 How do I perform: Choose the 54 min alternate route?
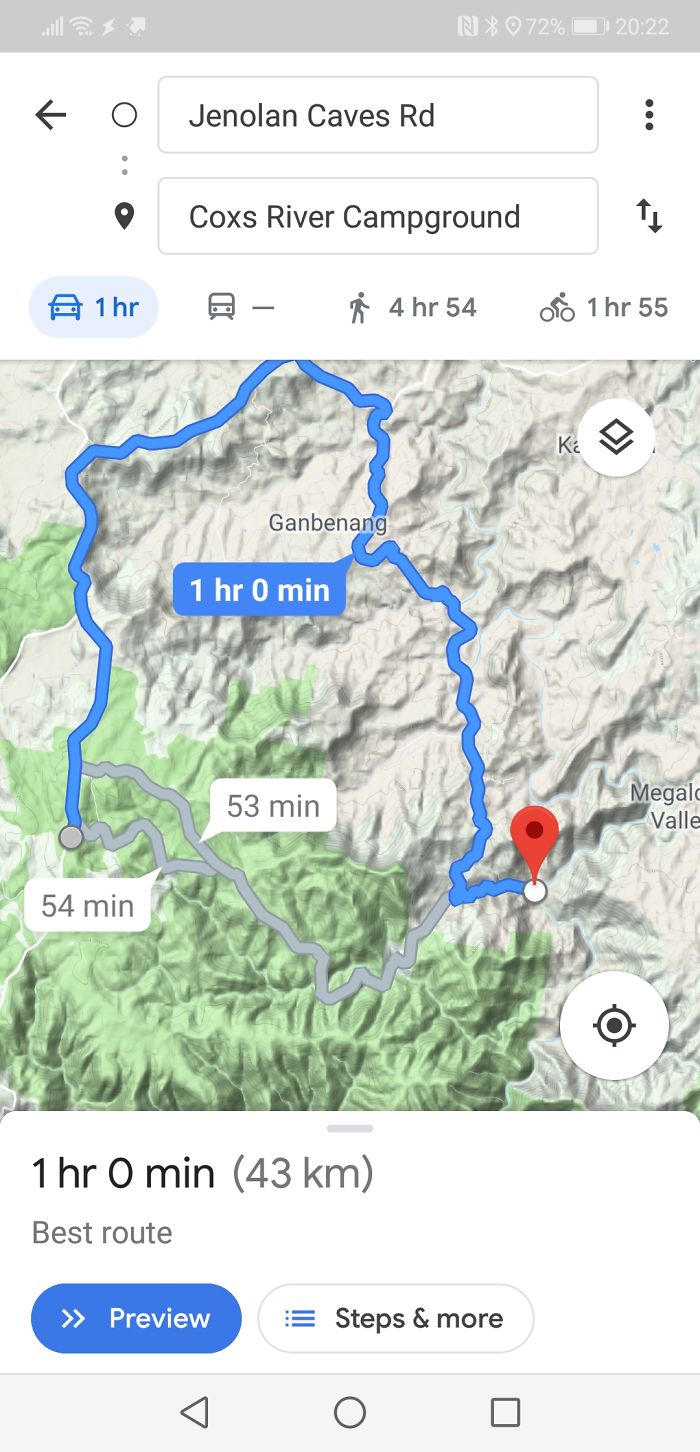click(88, 906)
